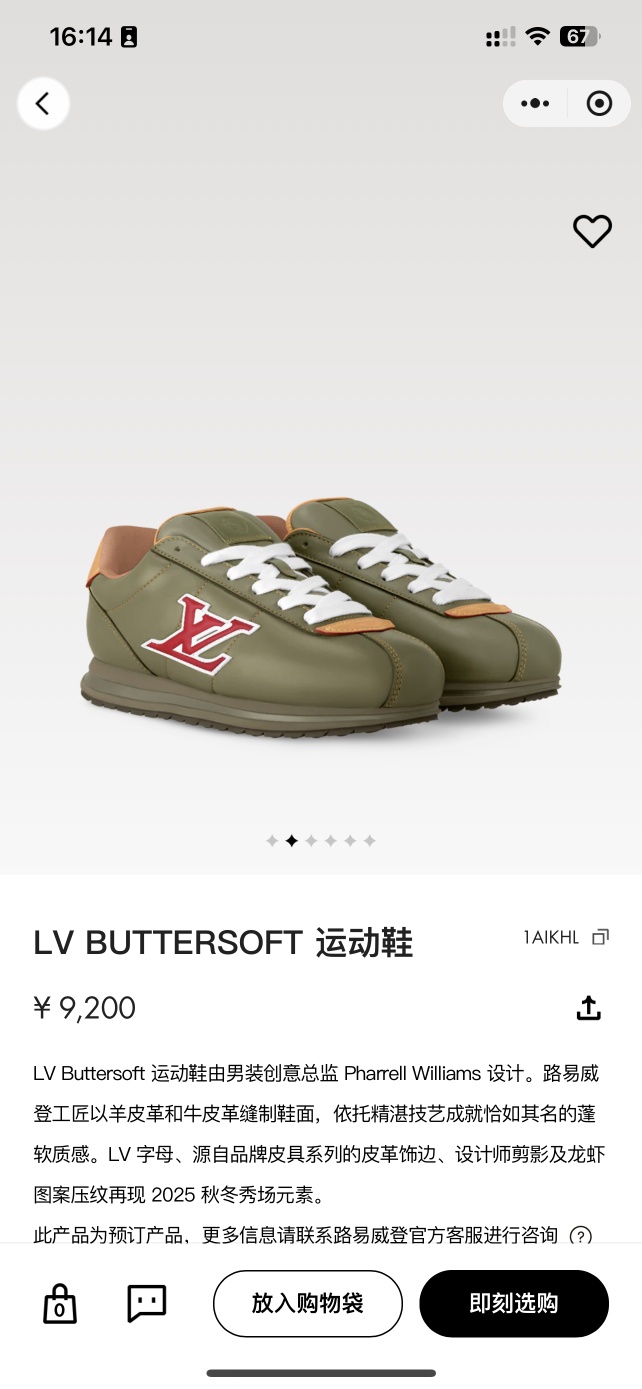The height and width of the screenshot is (1389, 642).
Task: Share this LV Buttersoft product
Action: coord(589,1008)
